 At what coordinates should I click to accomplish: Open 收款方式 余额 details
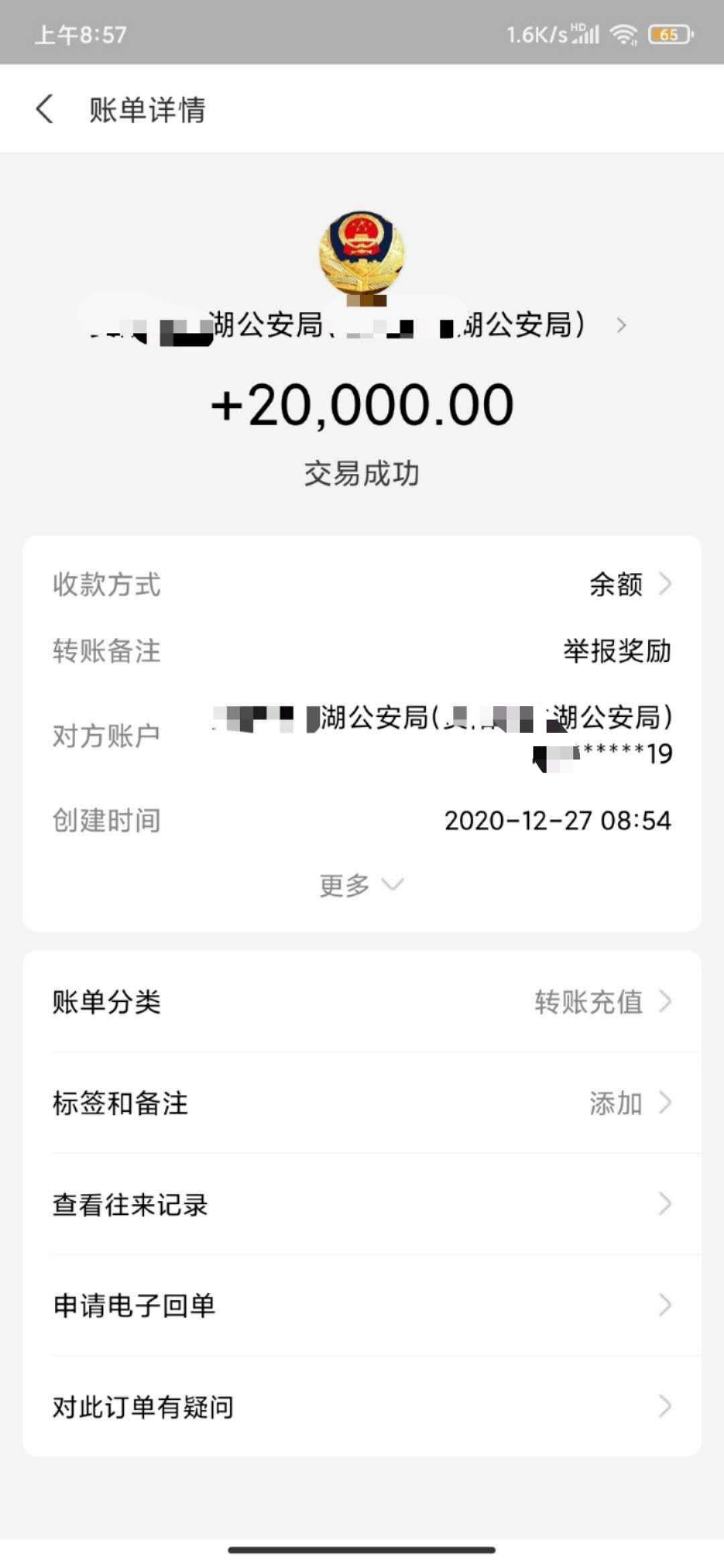tap(362, 584)
